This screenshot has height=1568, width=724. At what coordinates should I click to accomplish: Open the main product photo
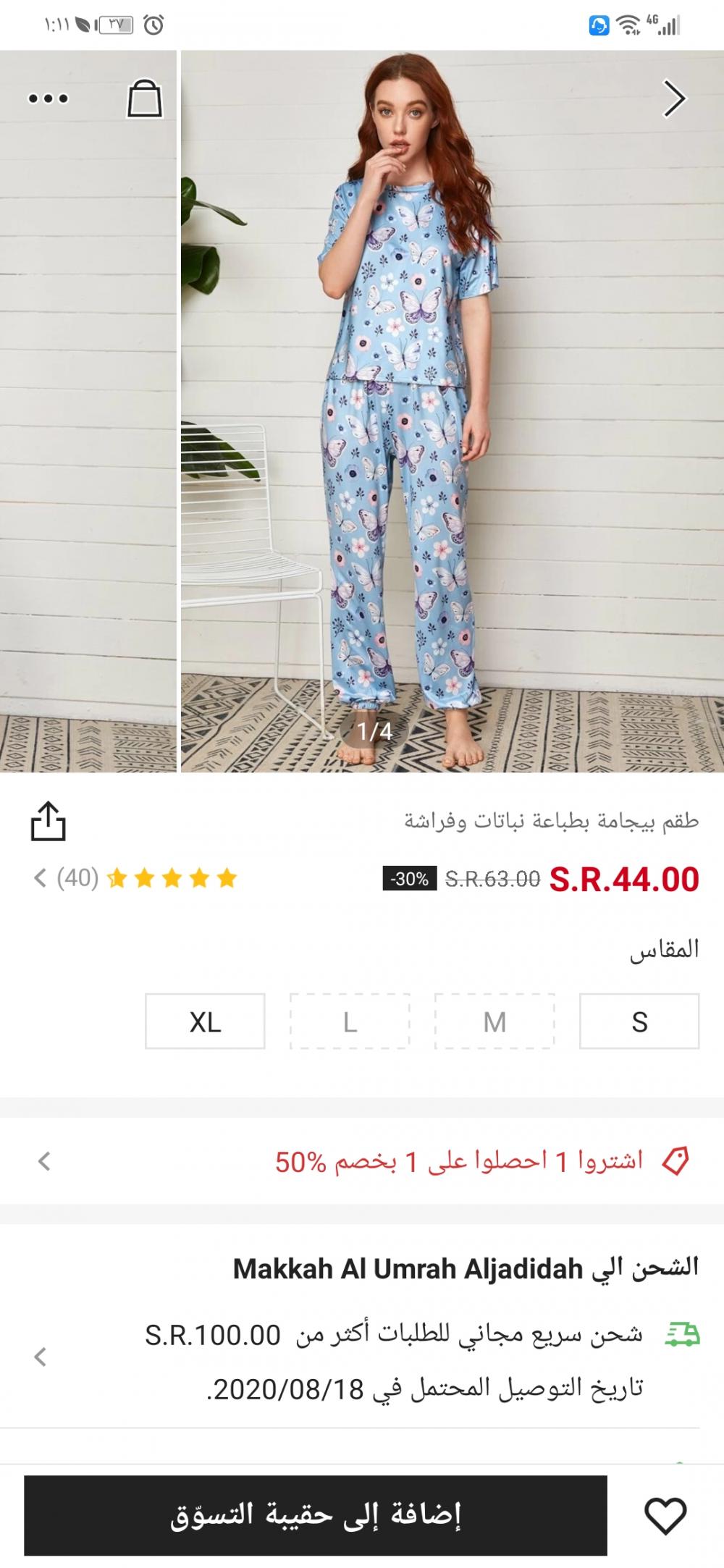point(452,411)
